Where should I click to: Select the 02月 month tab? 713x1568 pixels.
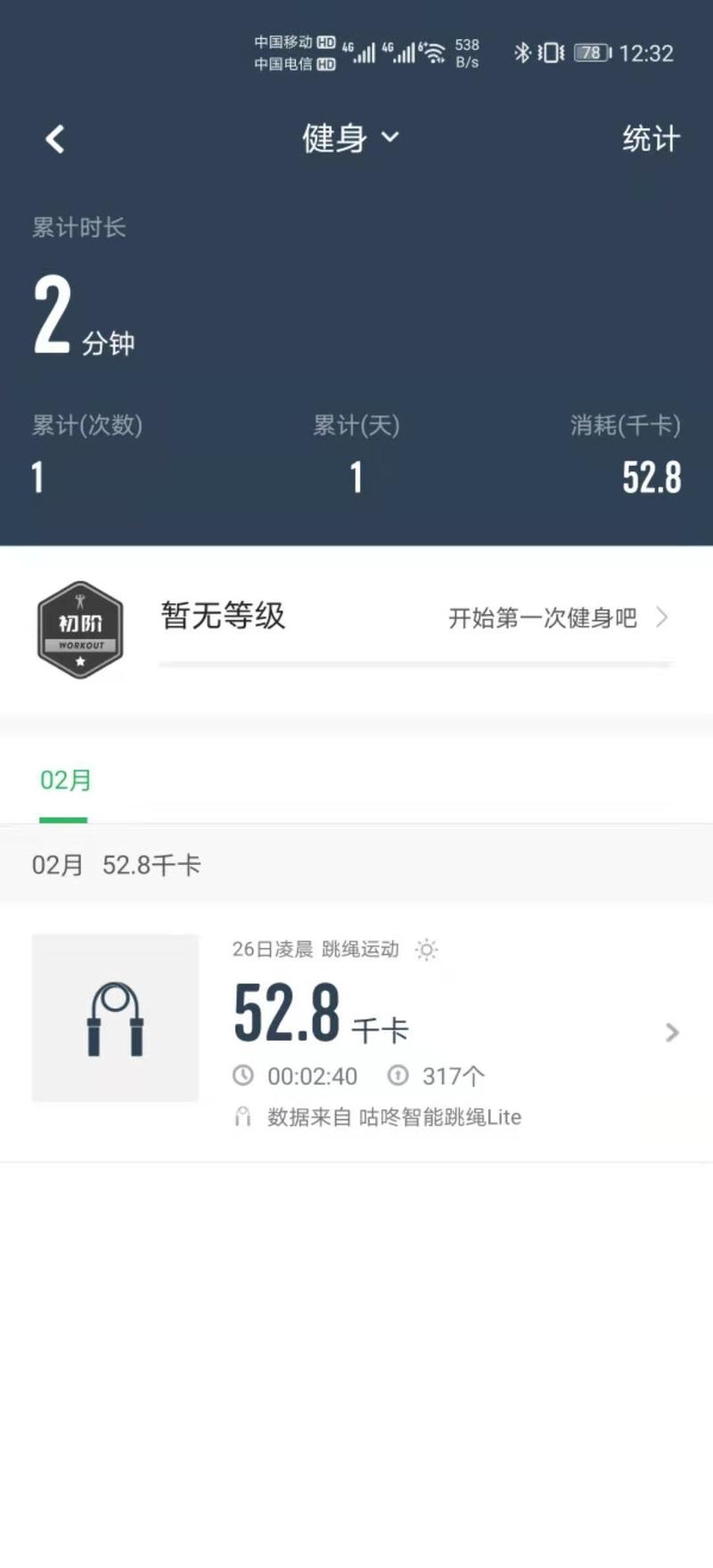point(65,781)
